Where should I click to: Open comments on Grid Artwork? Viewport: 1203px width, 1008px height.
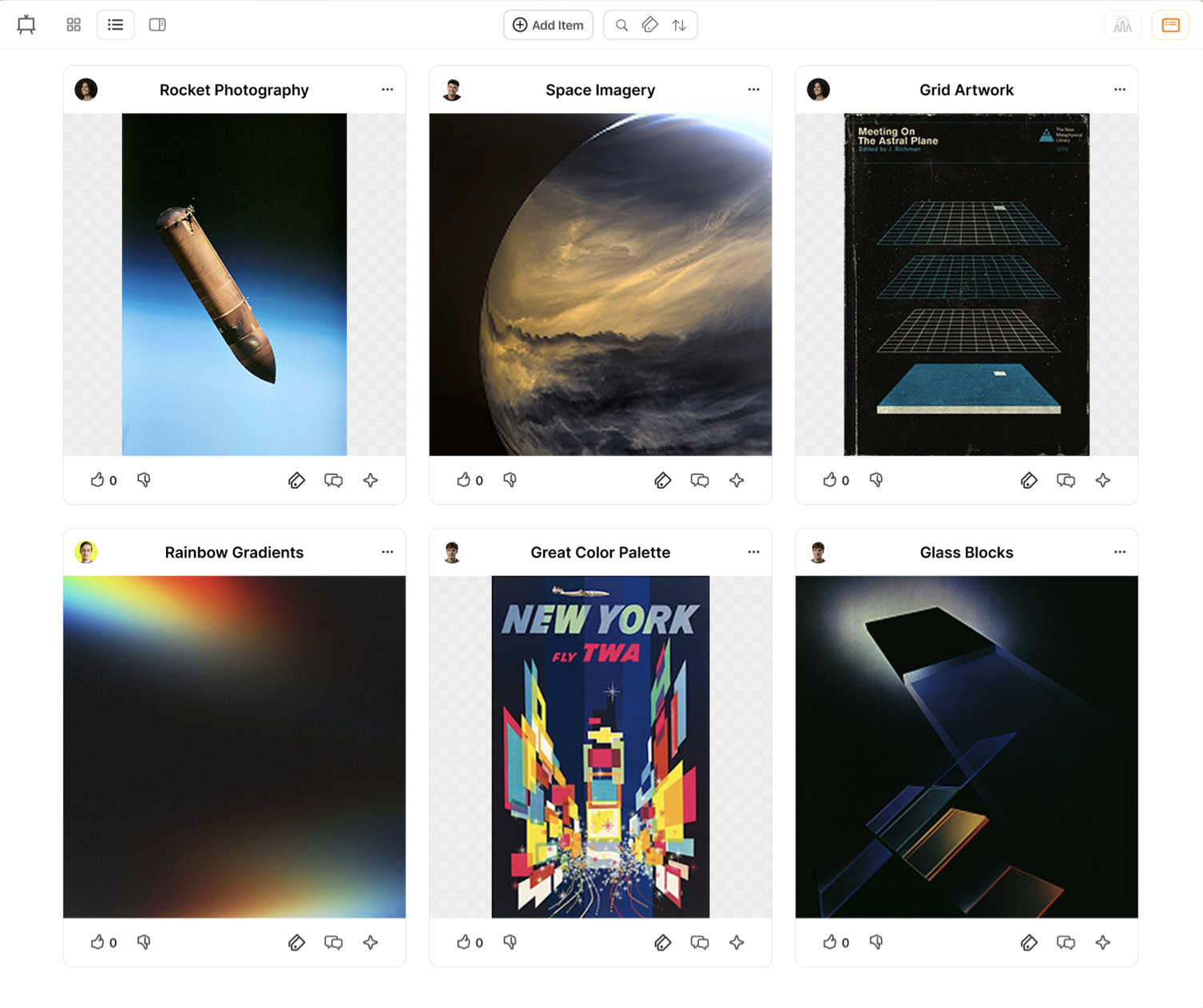(x=1066, y=480)
